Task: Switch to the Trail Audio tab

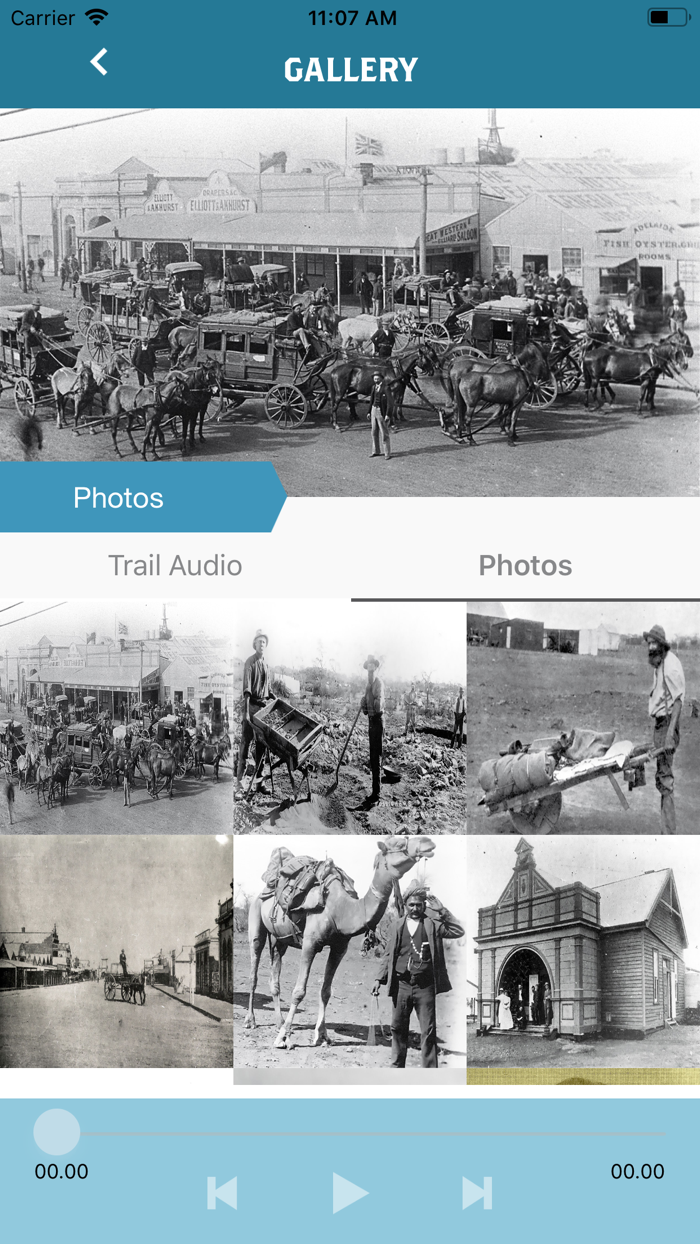Action: click(175, 566)
